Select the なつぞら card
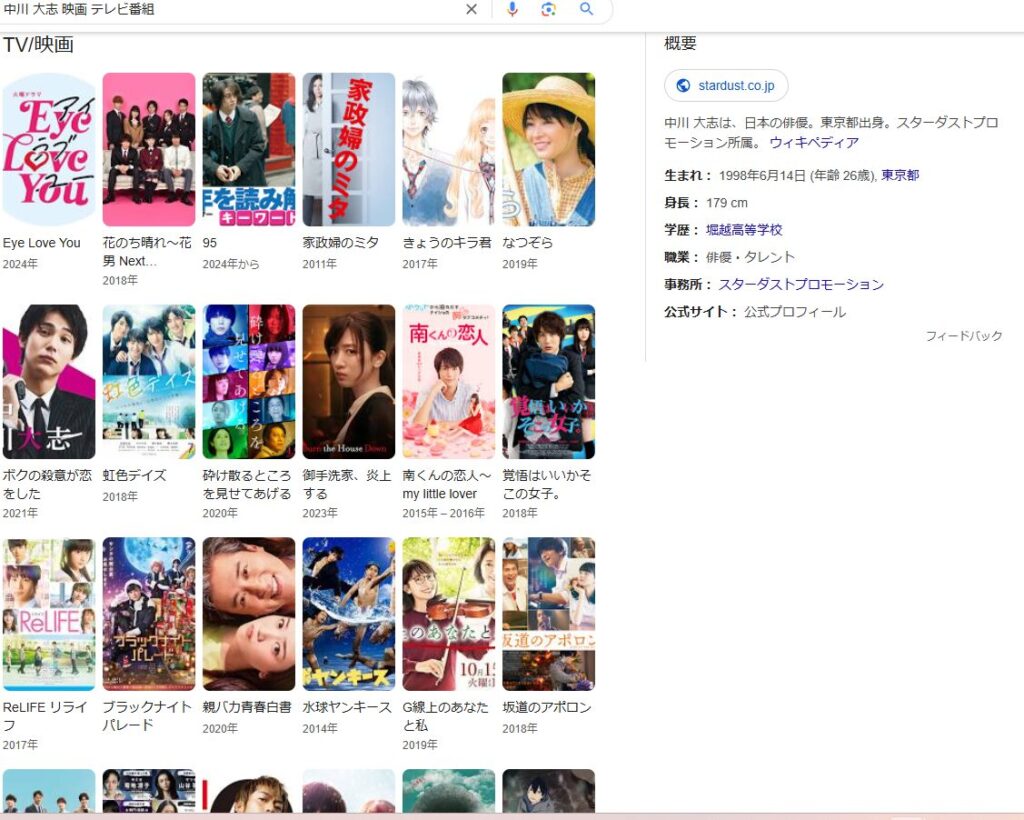1024x820 pixels. tap(548, 150)
